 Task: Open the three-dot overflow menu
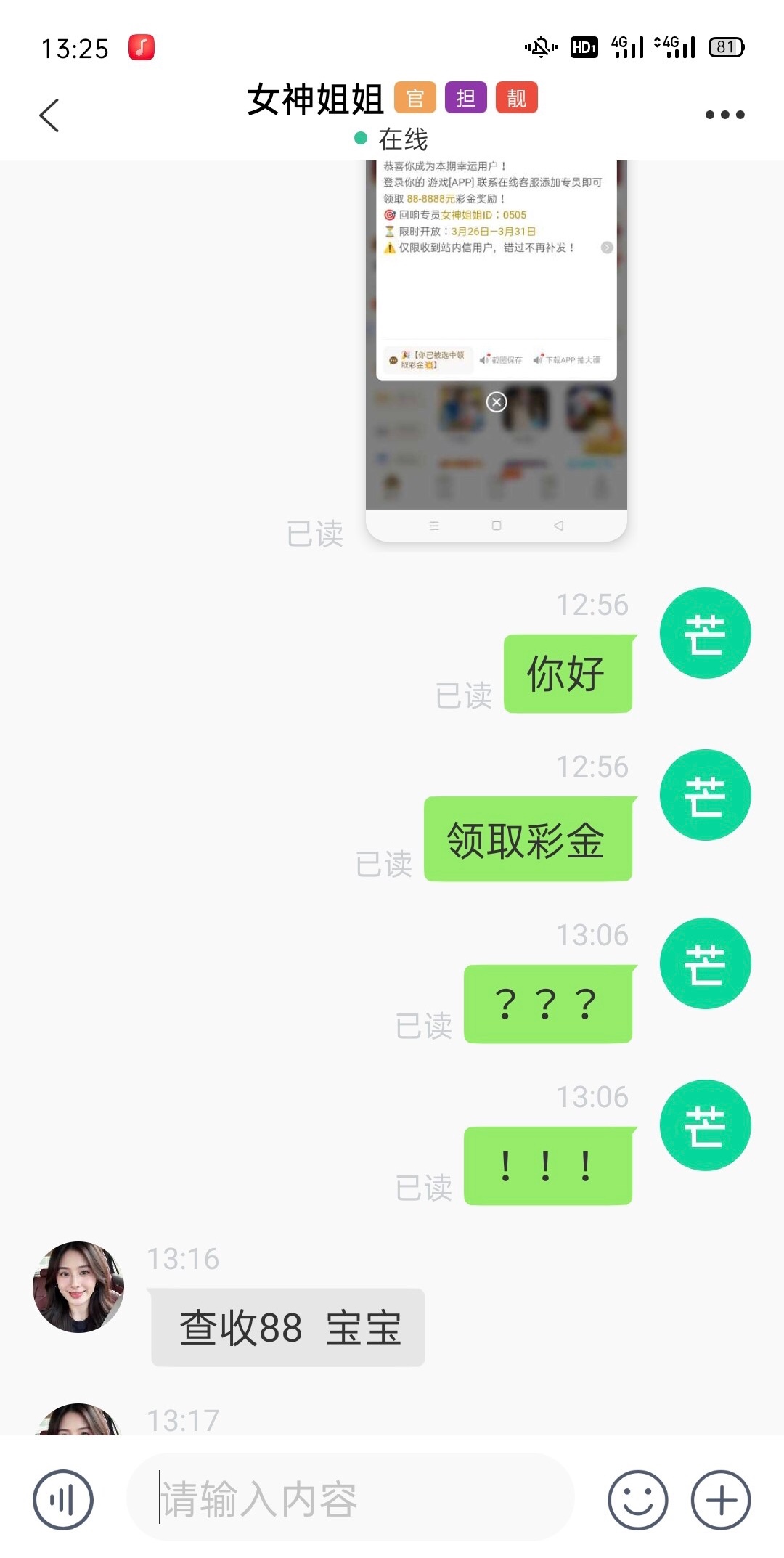(724, 115)
